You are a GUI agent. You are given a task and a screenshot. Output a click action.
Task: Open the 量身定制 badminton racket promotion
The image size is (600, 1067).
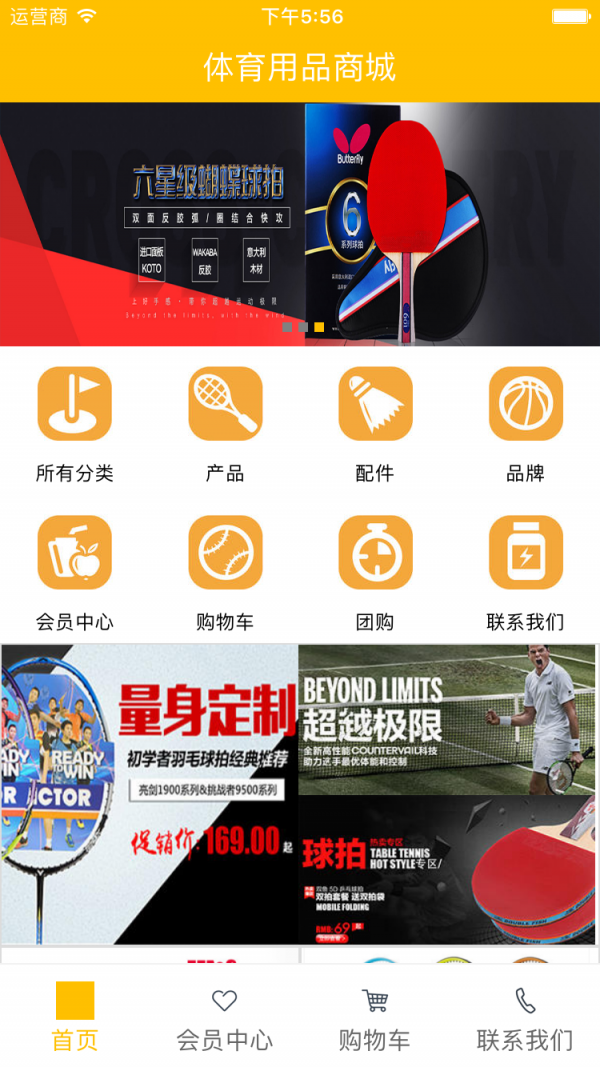pyautogui.click(x=150, y=794)
